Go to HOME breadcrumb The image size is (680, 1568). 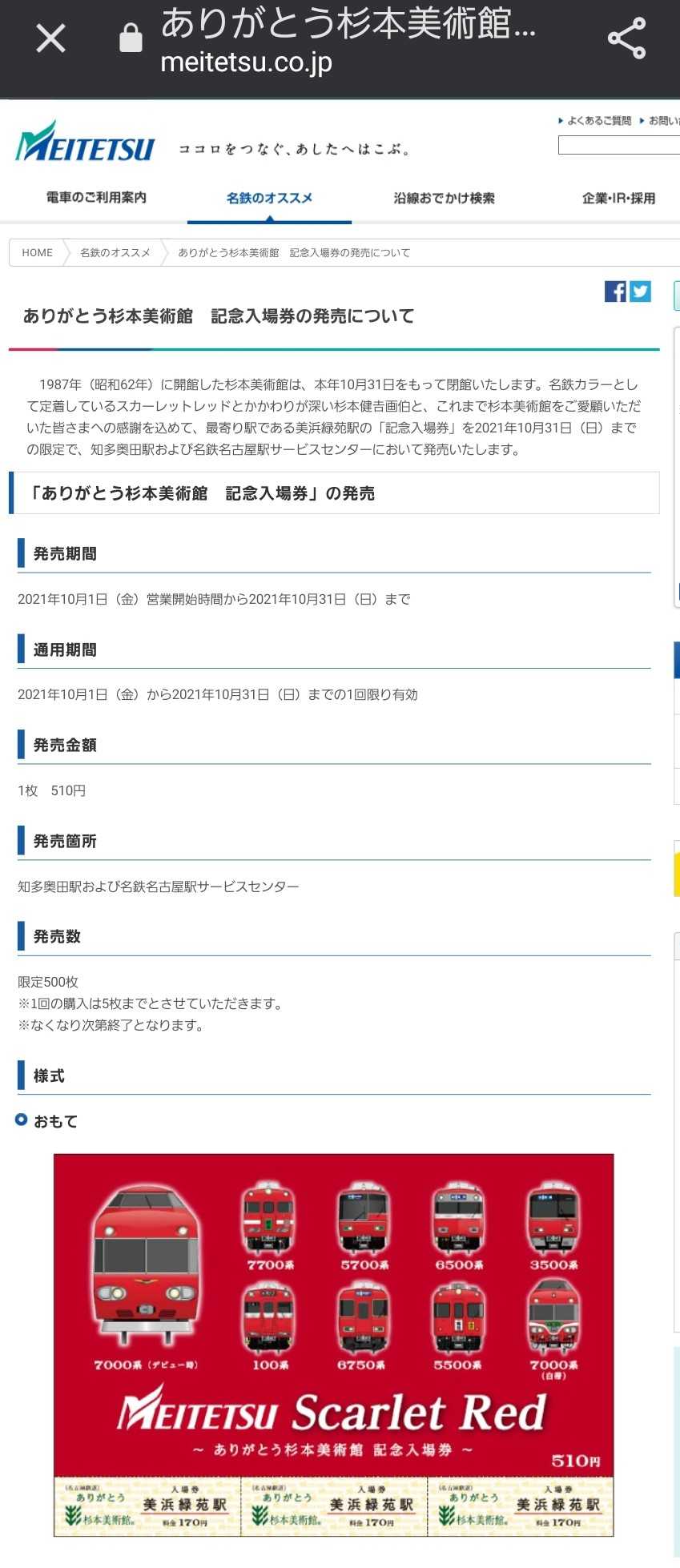pyautogui.click(x=37, y=253)
